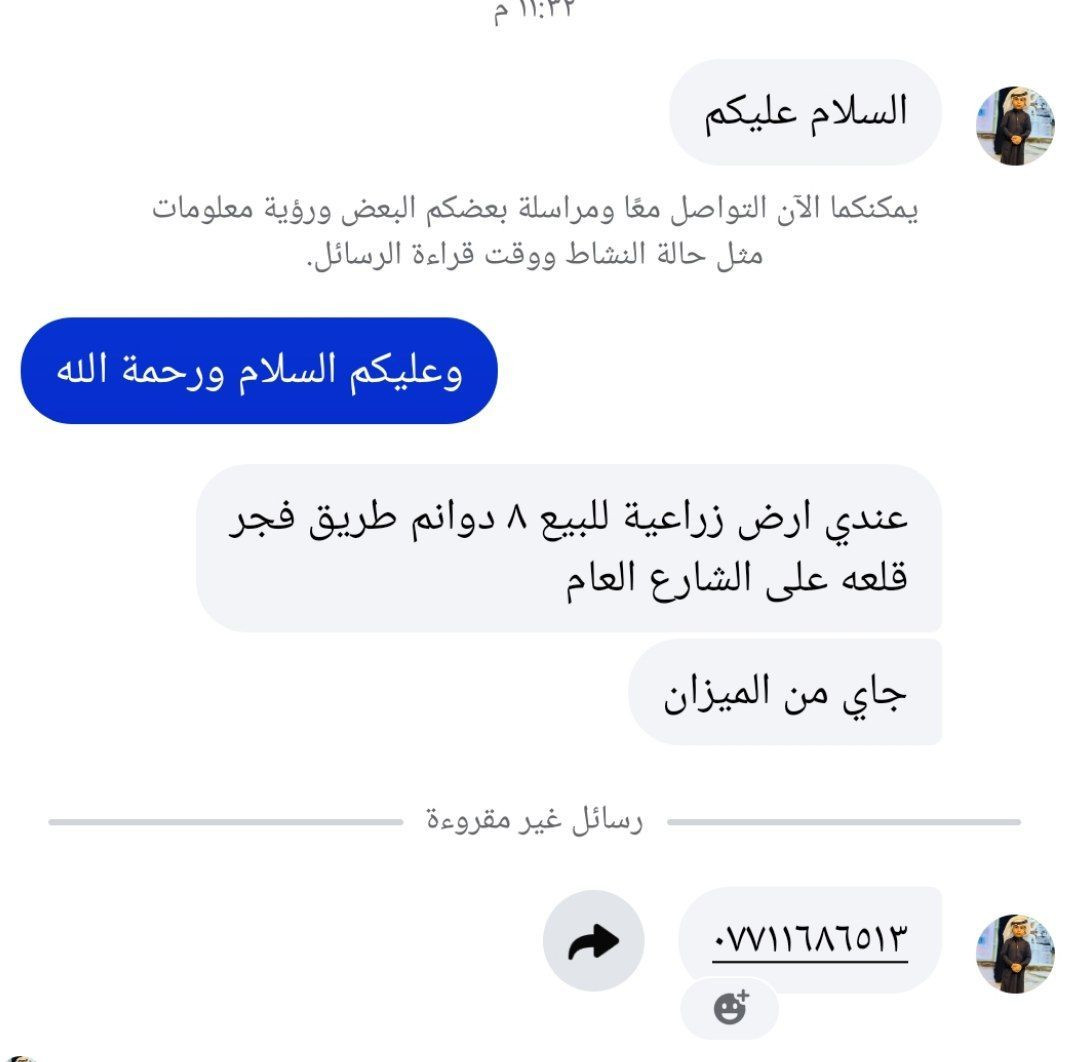Add an emoji reaction to the phone number
This screenshot has height=1062, width=1080.
coord(731,1008)
